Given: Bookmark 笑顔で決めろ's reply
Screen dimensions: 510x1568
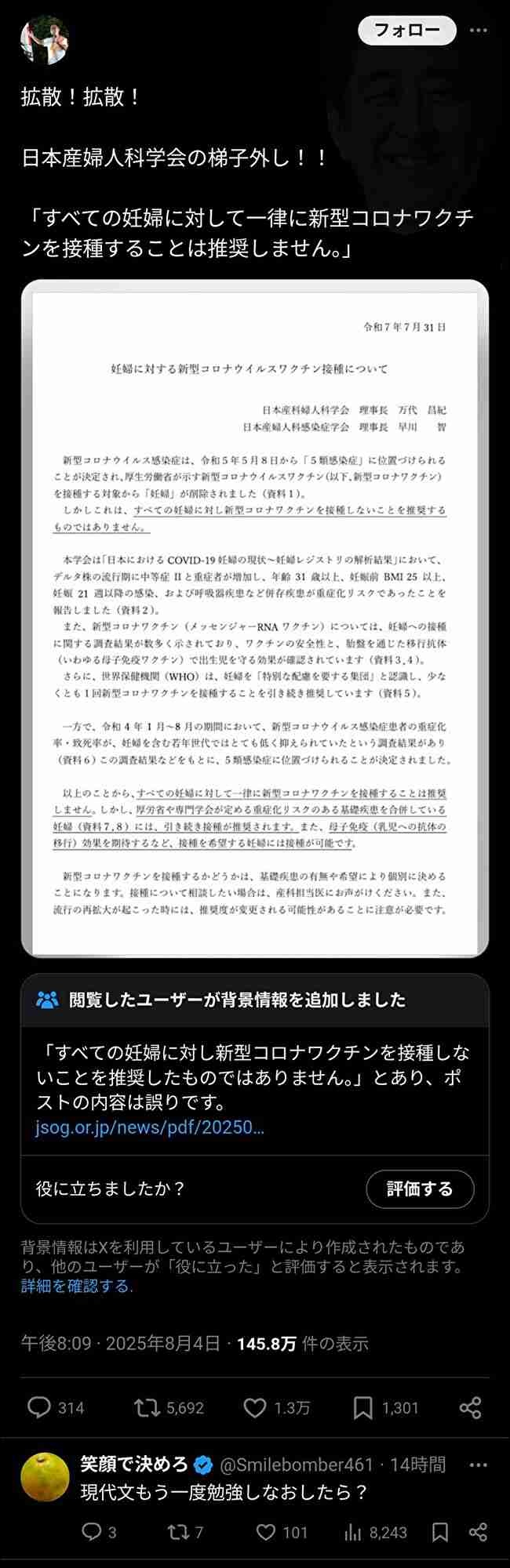Looking at the screenshot, I should click(x=440, y=1532).
